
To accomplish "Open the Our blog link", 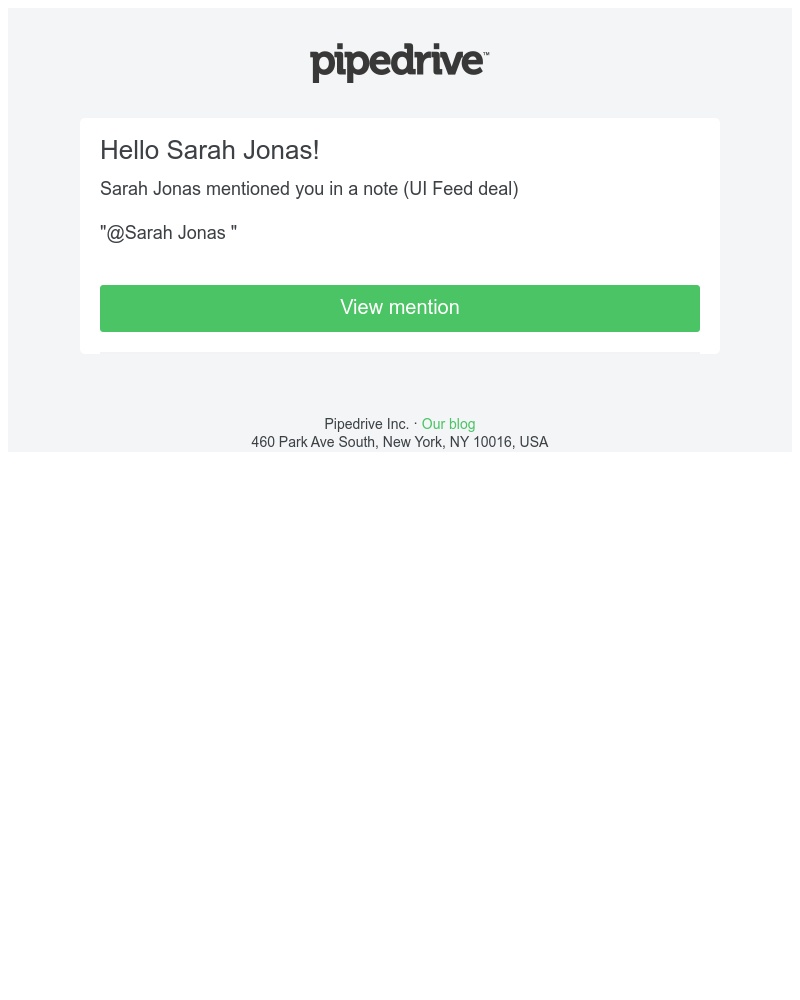I will pyautogui.click(x=448, y=424).
